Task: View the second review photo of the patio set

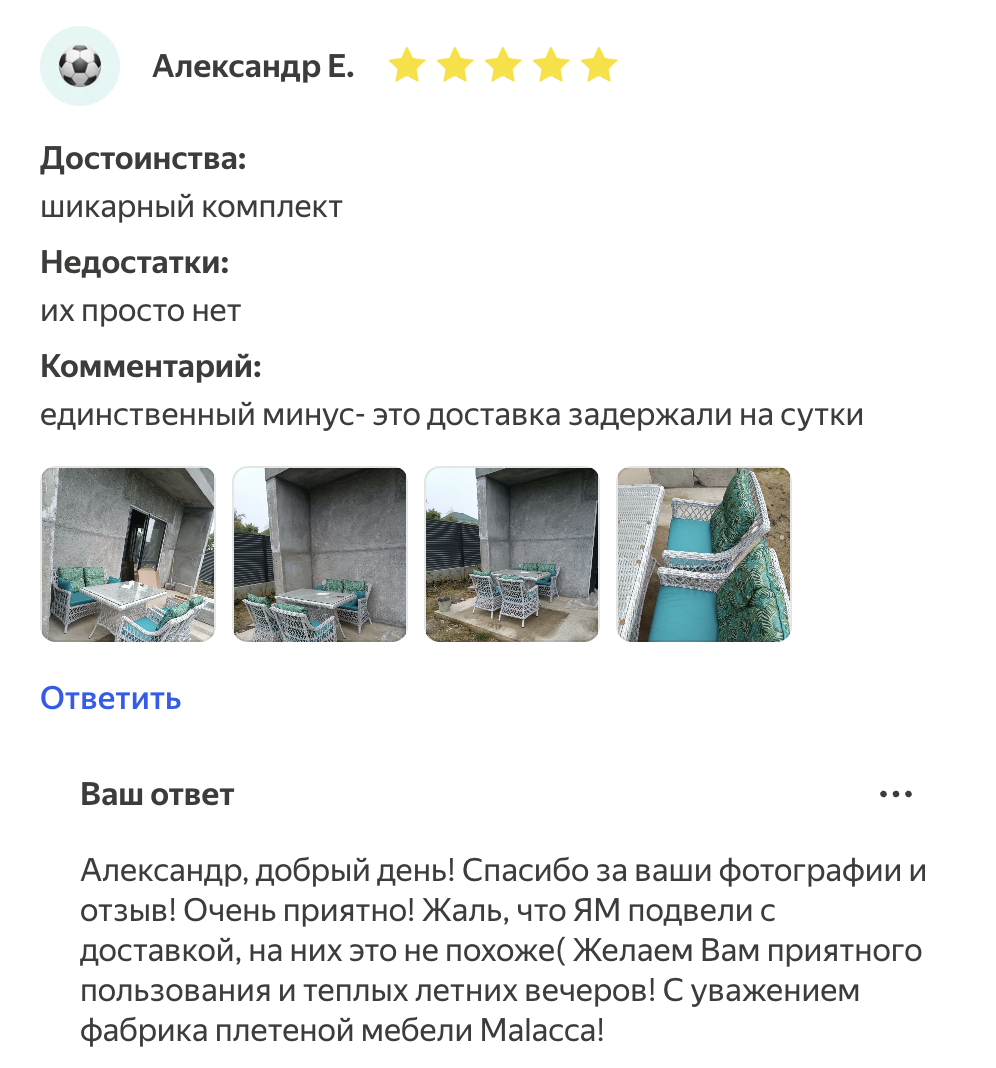Action: (320, 554)
